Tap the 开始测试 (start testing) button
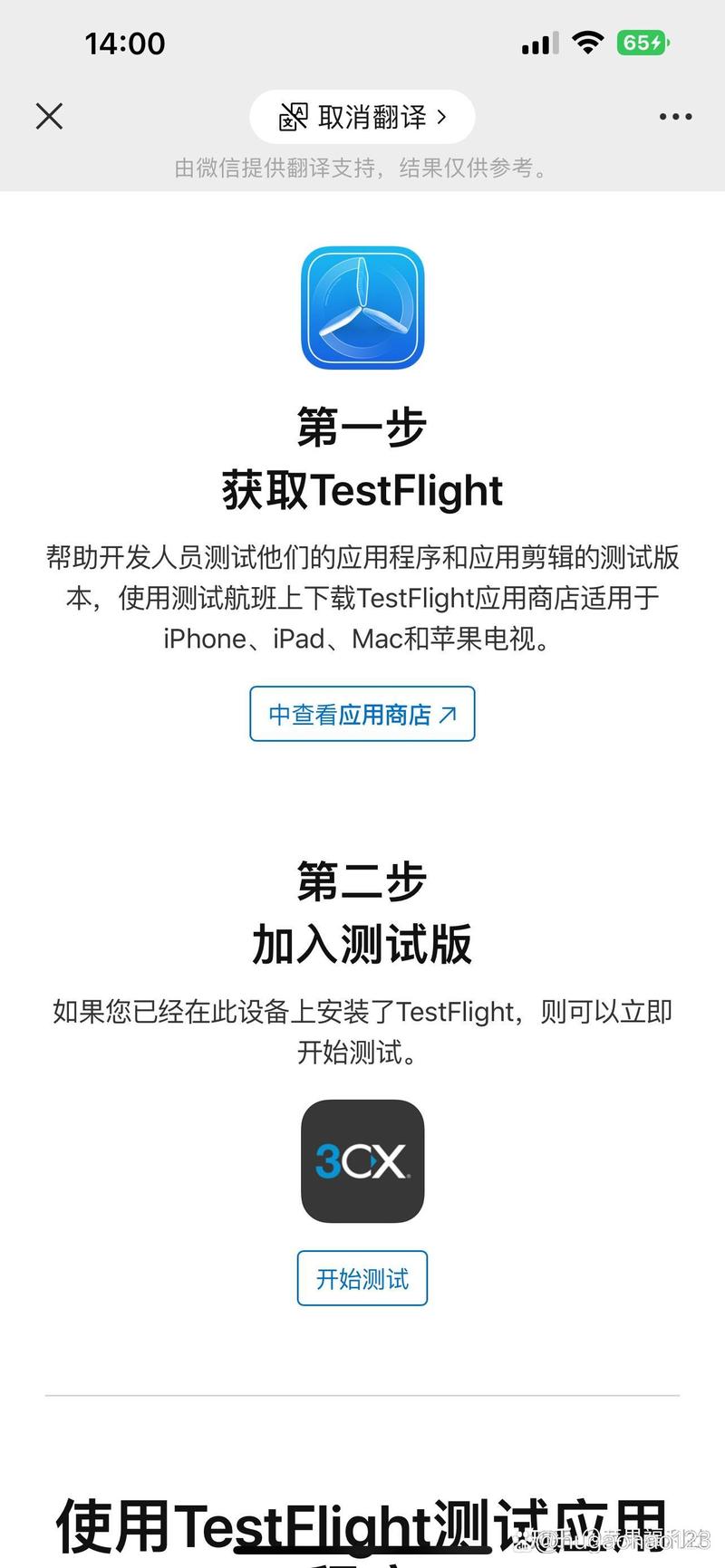725x1568 pixels. coord(362,1278)
